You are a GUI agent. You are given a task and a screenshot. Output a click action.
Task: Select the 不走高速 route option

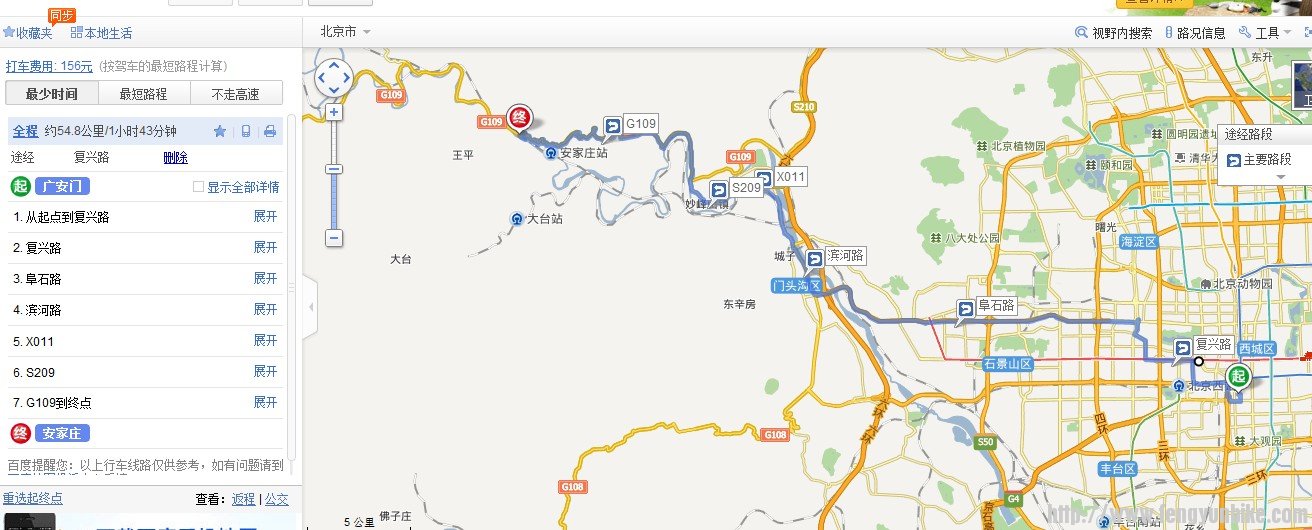(235, 94)
